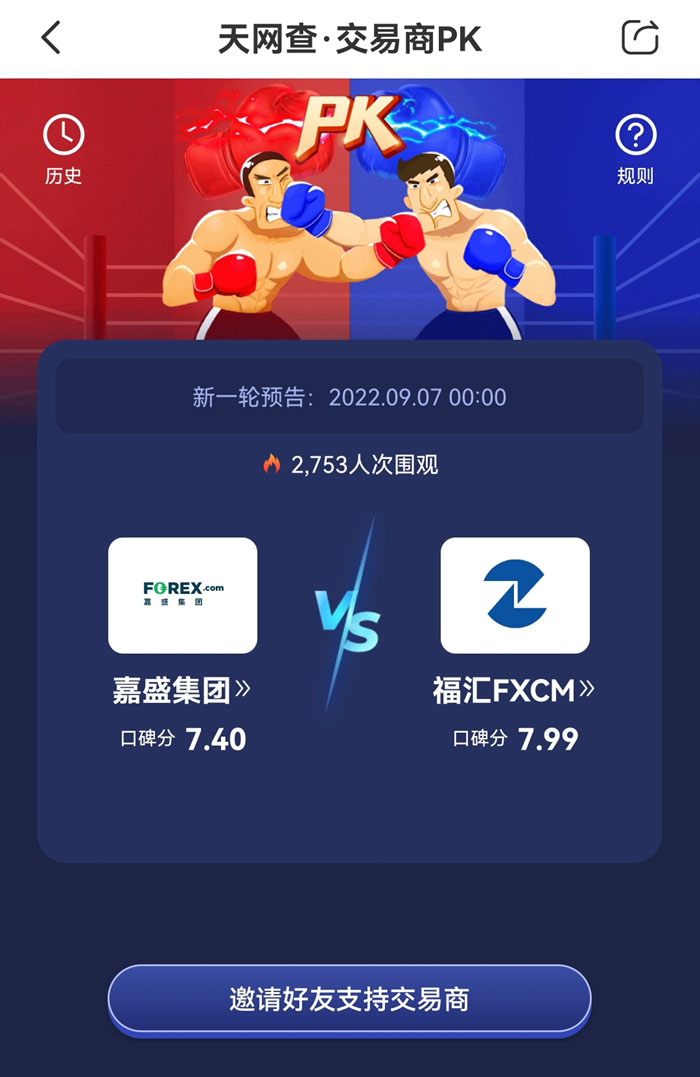Open PK history (历史)

point(63,150)
